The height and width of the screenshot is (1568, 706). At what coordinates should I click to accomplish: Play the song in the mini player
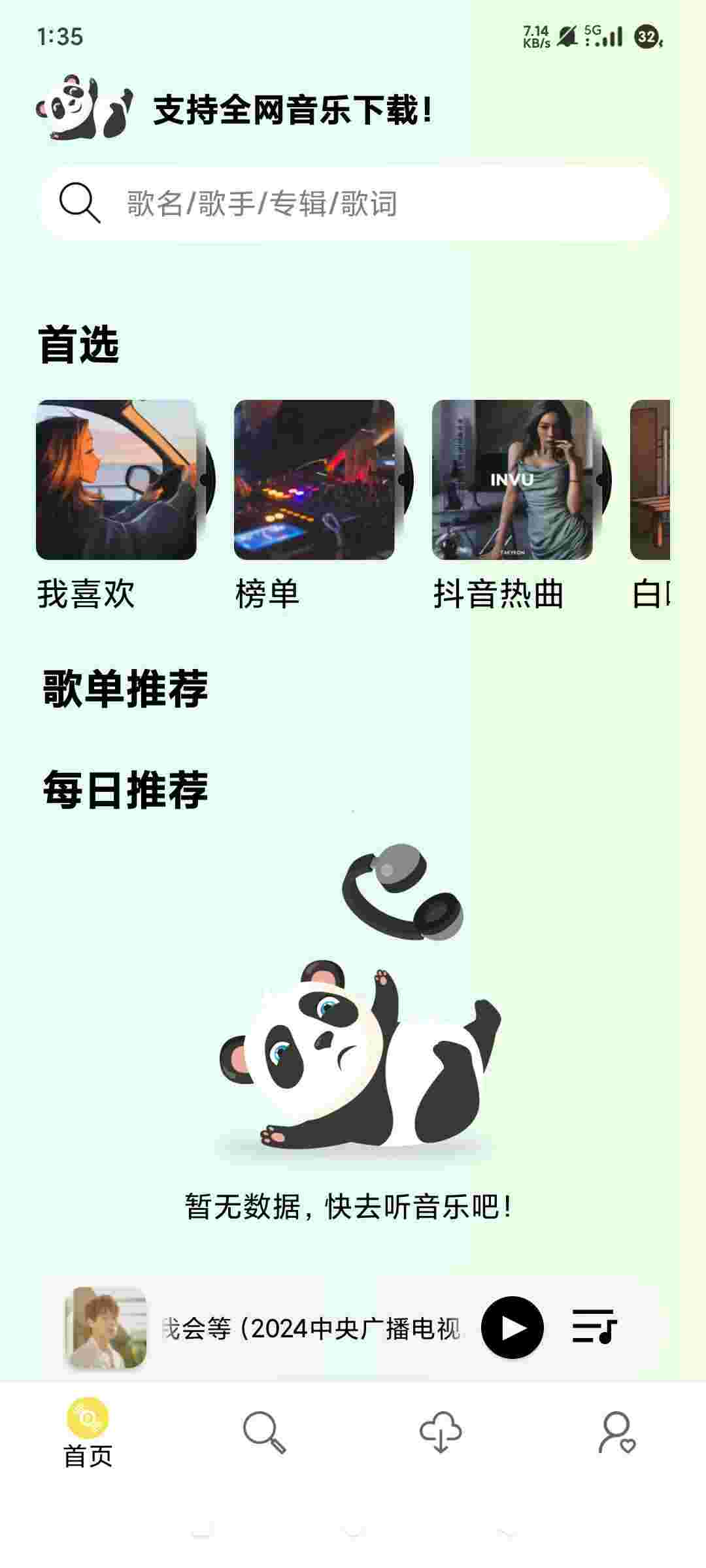tap(512, 1327)
